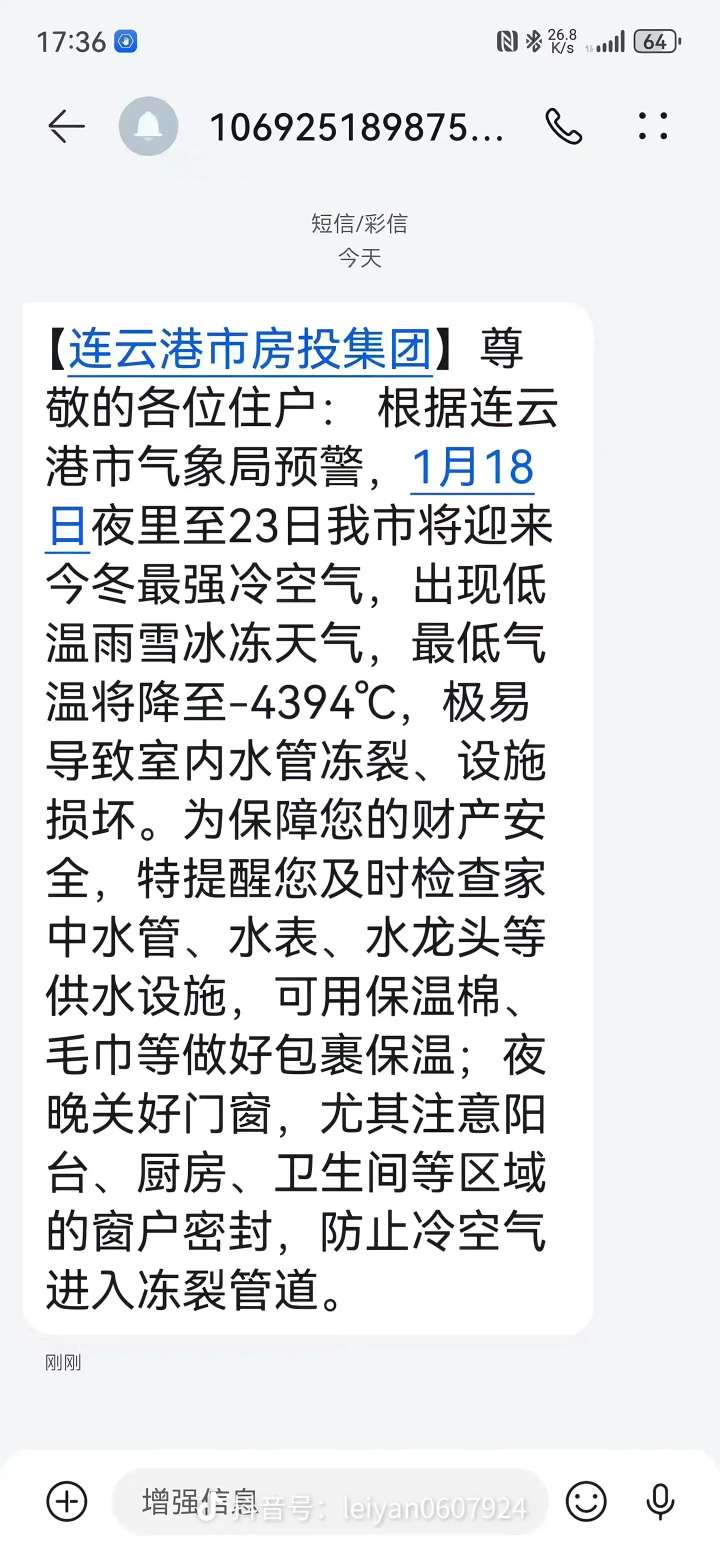Open the more options menu

coord(652,127)
